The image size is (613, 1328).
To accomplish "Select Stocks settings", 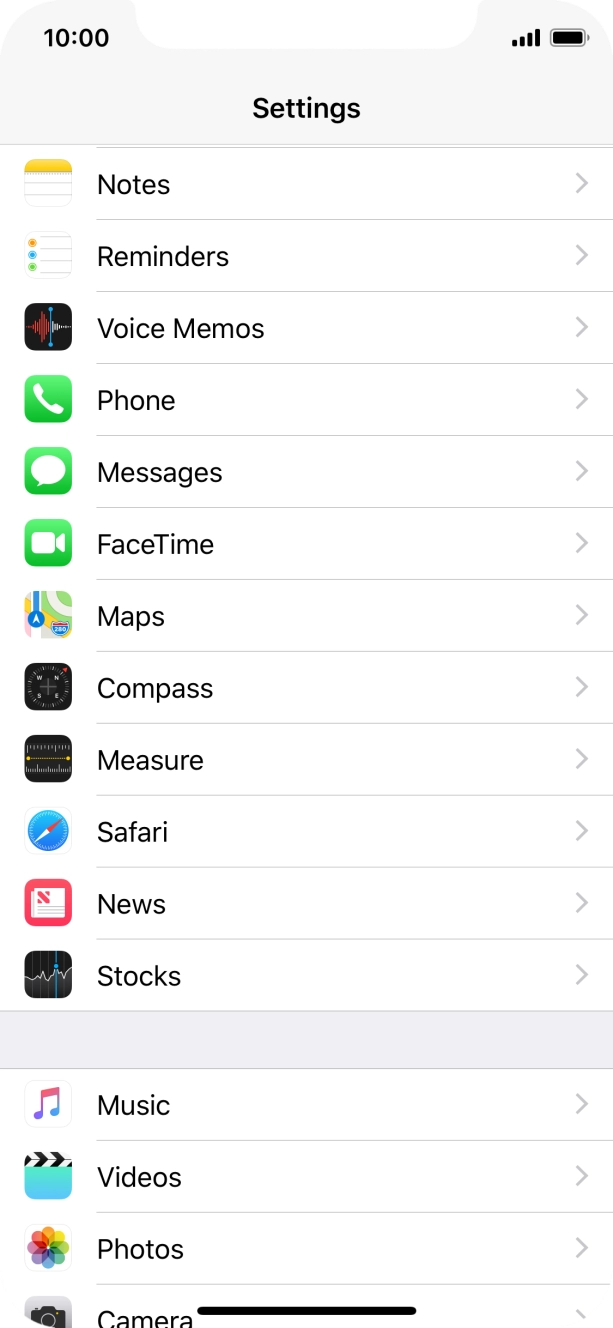I will 306,976.
